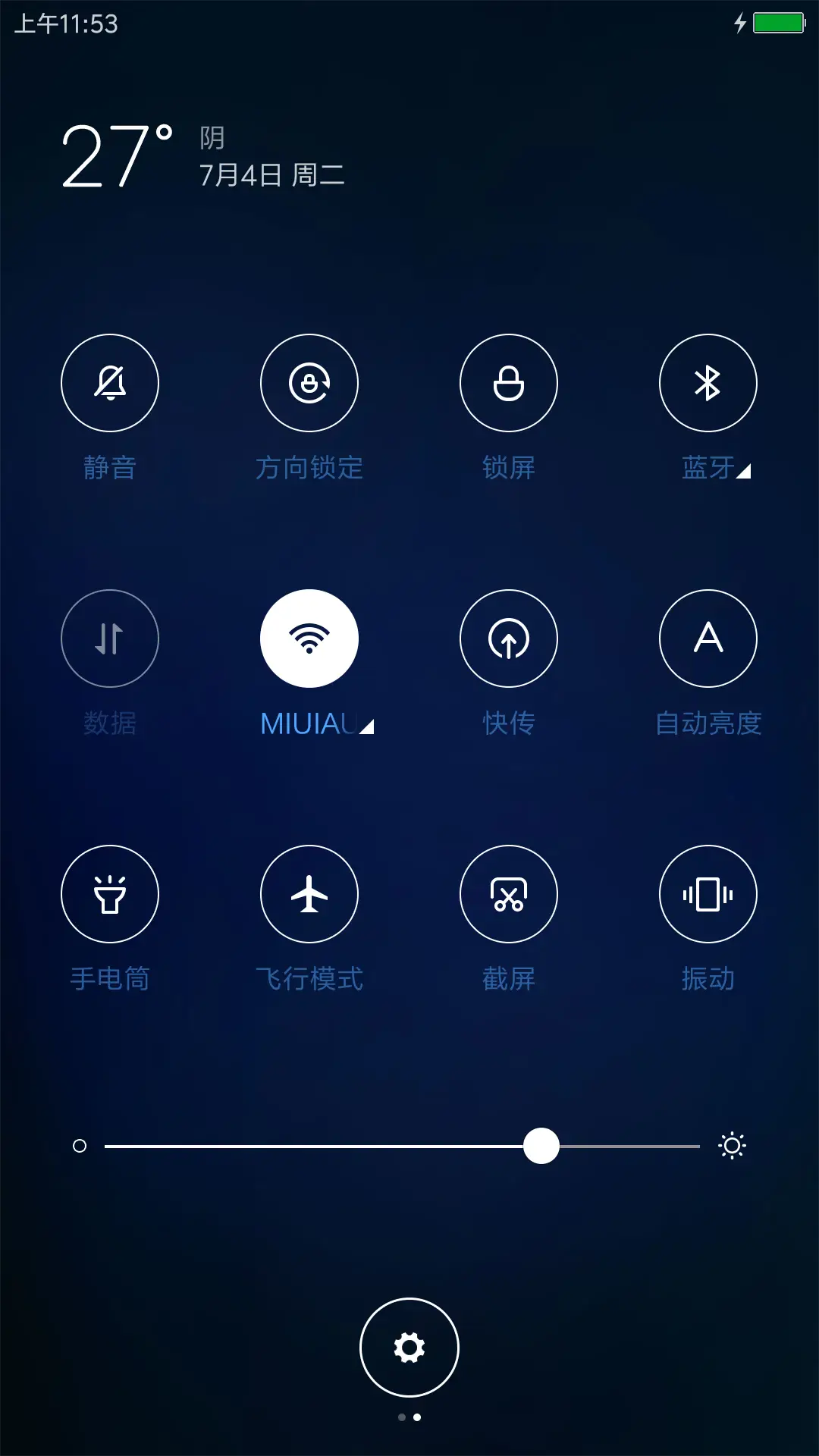Open settings via the gear icon
This screenshot has height=1456, width=819.
[409, 1348]
